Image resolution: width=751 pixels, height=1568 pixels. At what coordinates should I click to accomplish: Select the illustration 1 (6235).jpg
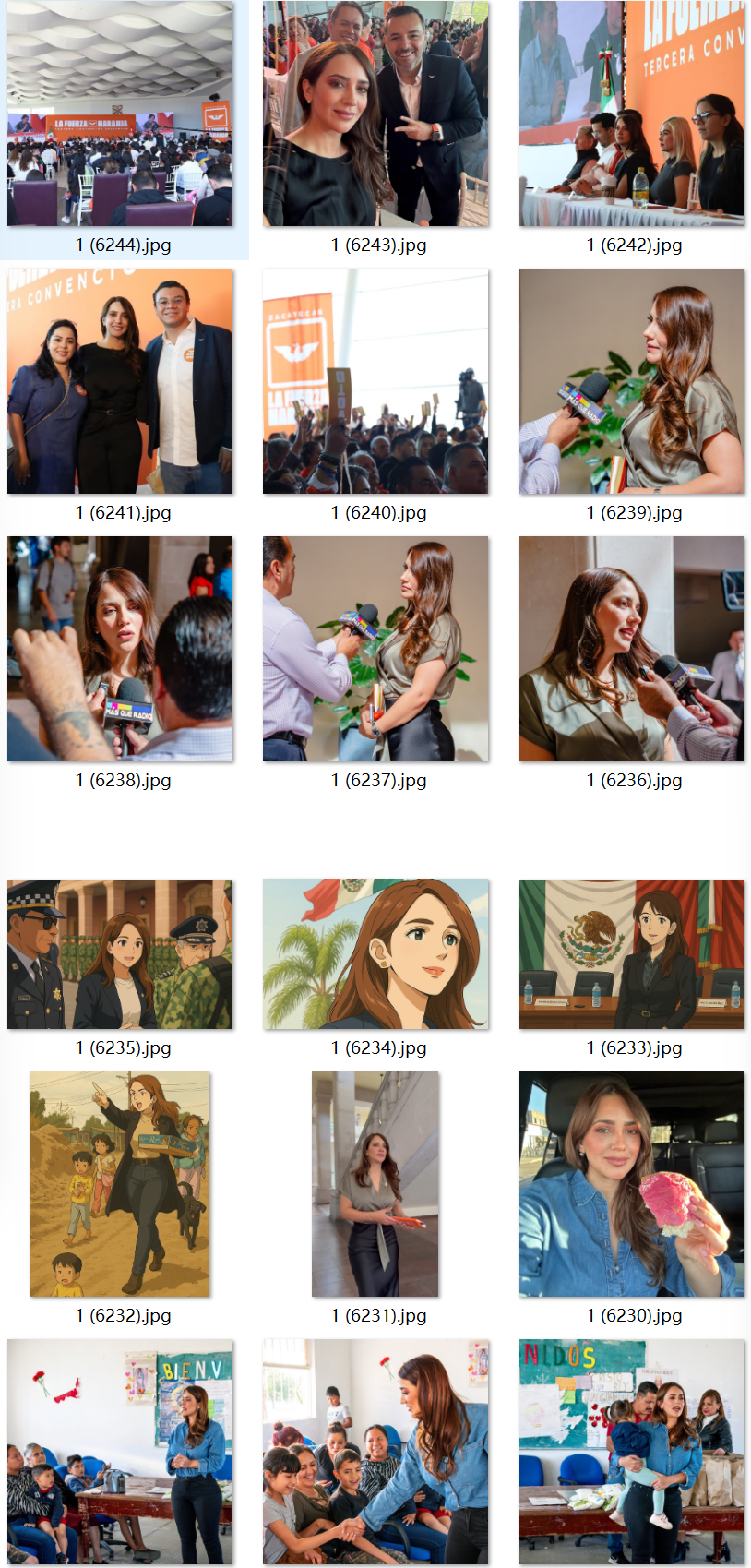coord(120,954)
